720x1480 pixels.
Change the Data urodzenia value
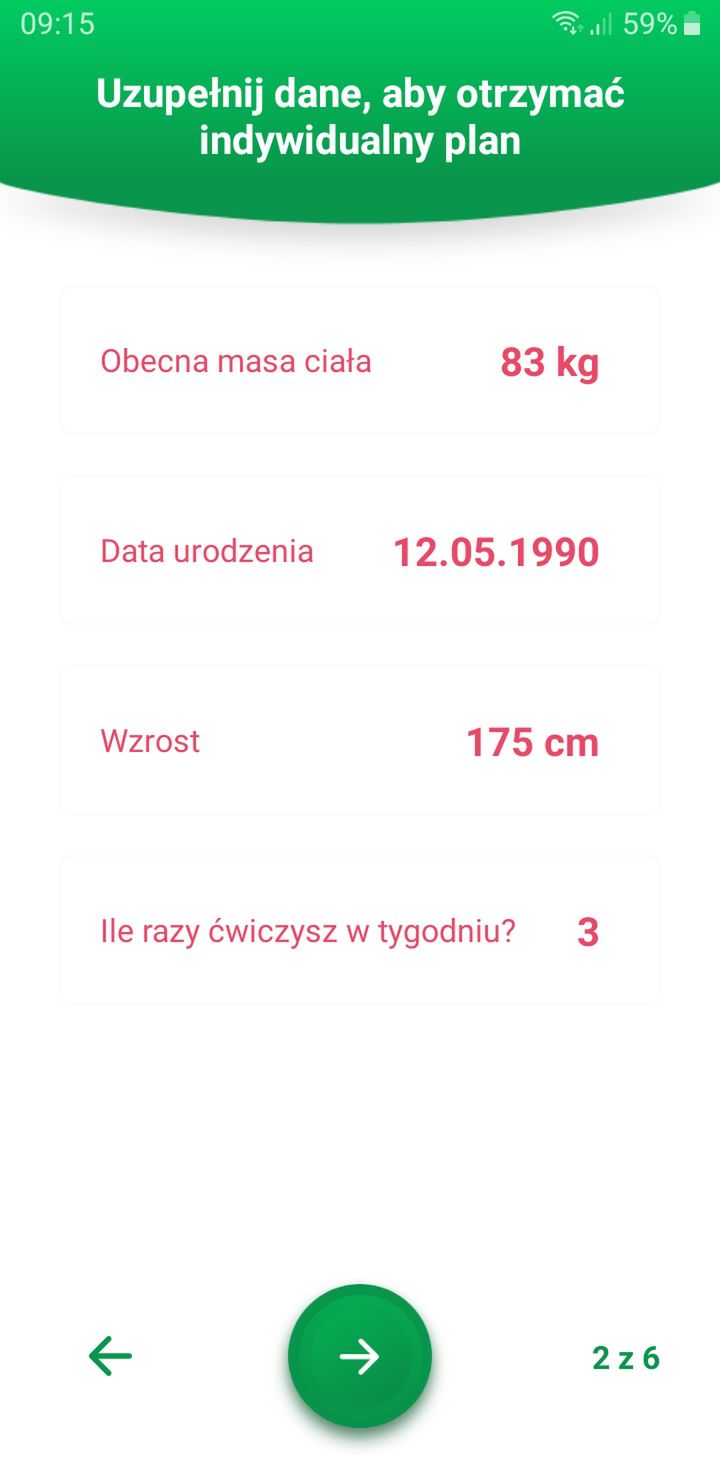tap(360, 550)
